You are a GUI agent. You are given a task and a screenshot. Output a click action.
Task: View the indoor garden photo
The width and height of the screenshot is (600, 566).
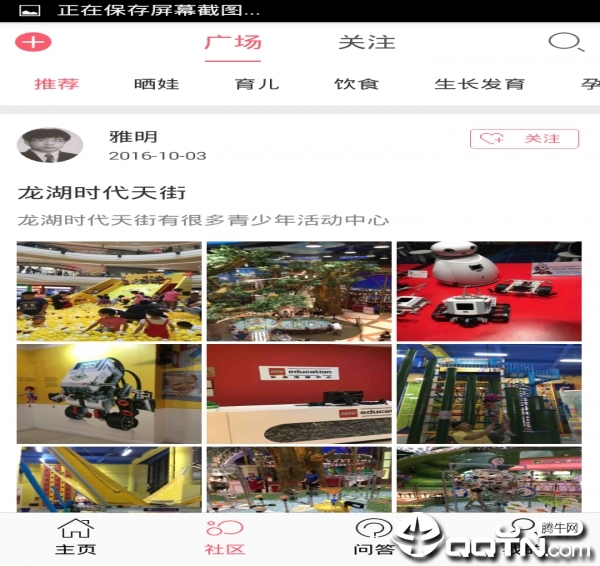tap(299, 291)
